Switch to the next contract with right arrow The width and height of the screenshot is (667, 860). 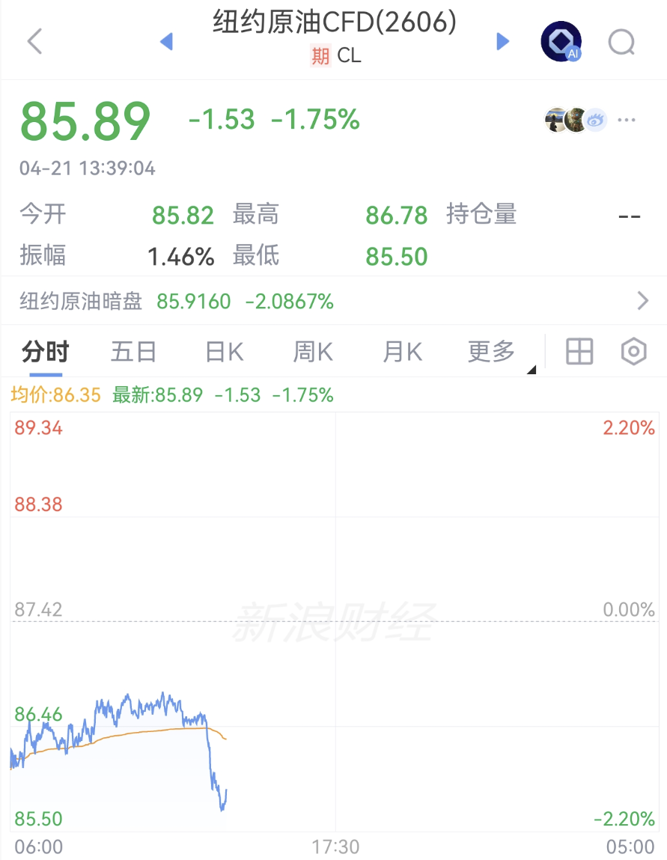coord(503,41)
